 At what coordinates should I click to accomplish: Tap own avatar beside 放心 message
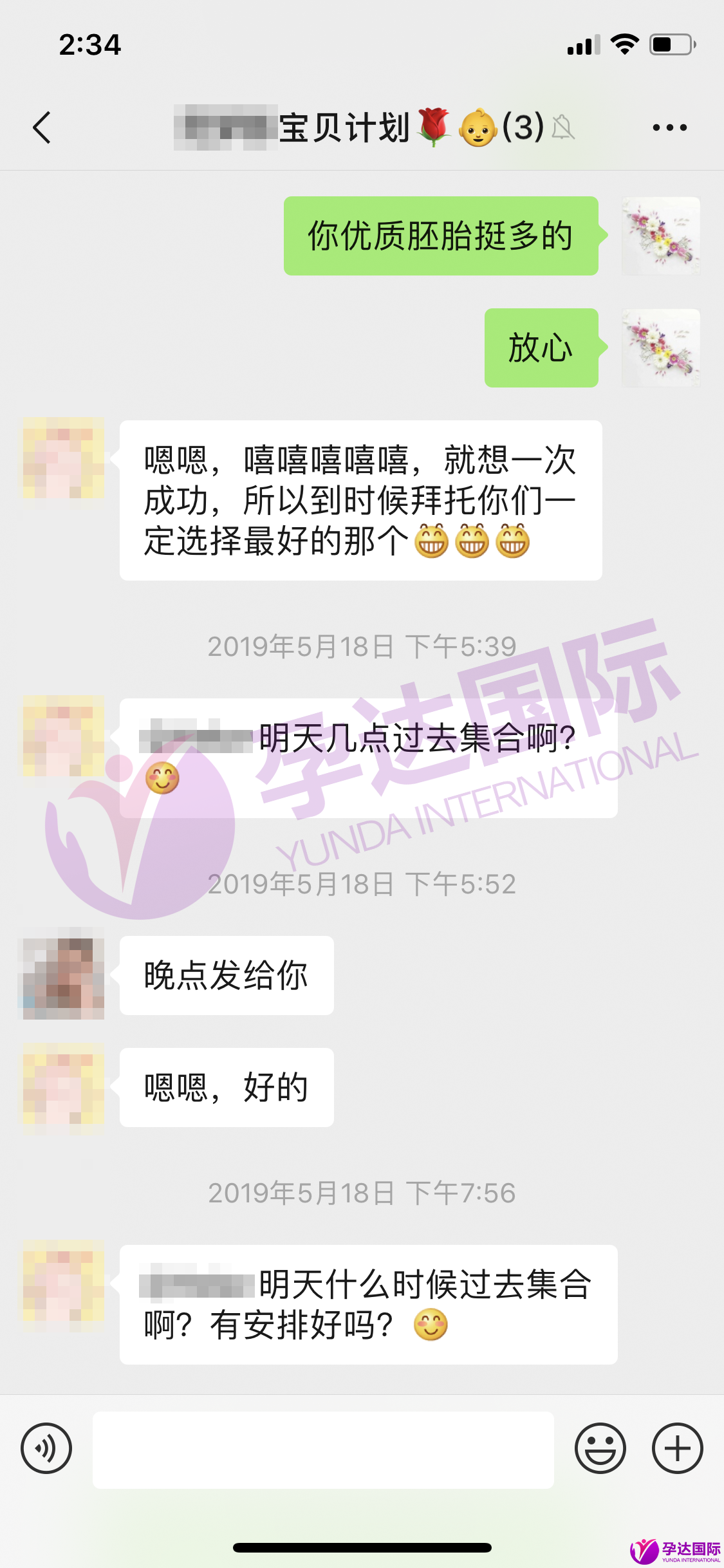click(x=660, y=348)
